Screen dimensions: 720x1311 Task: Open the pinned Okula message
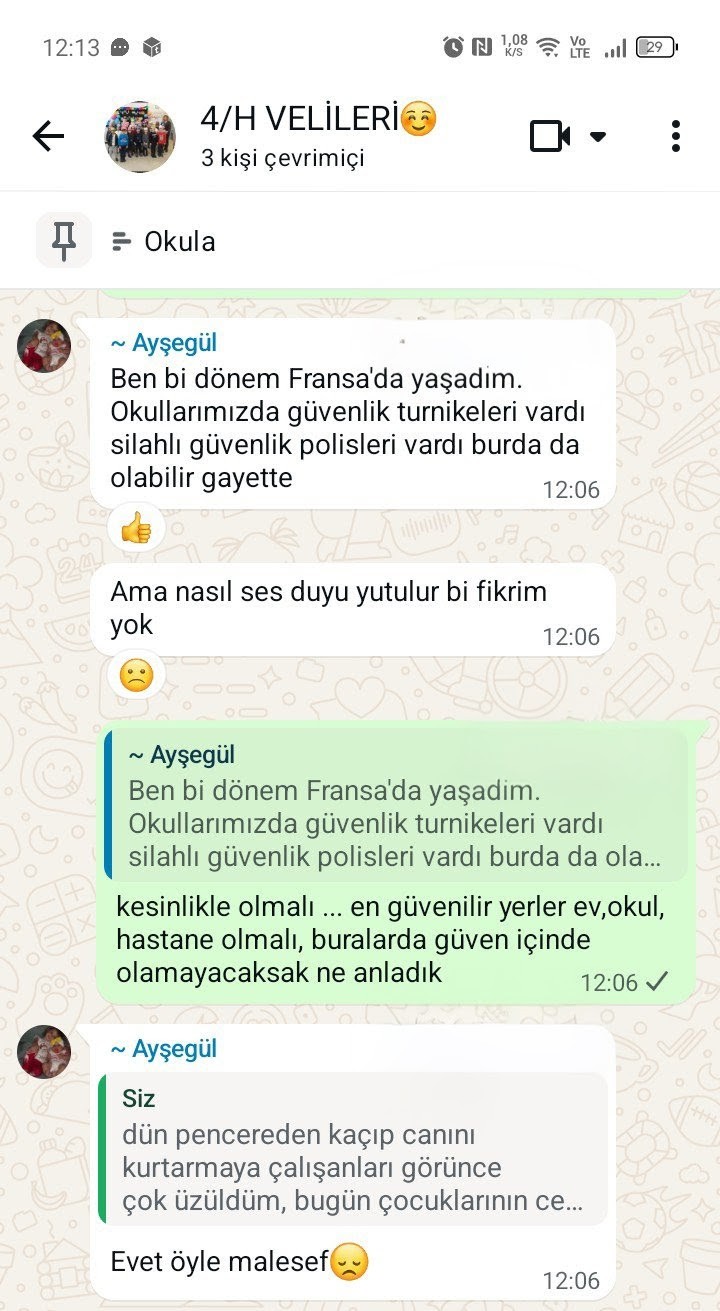(180, 241)
